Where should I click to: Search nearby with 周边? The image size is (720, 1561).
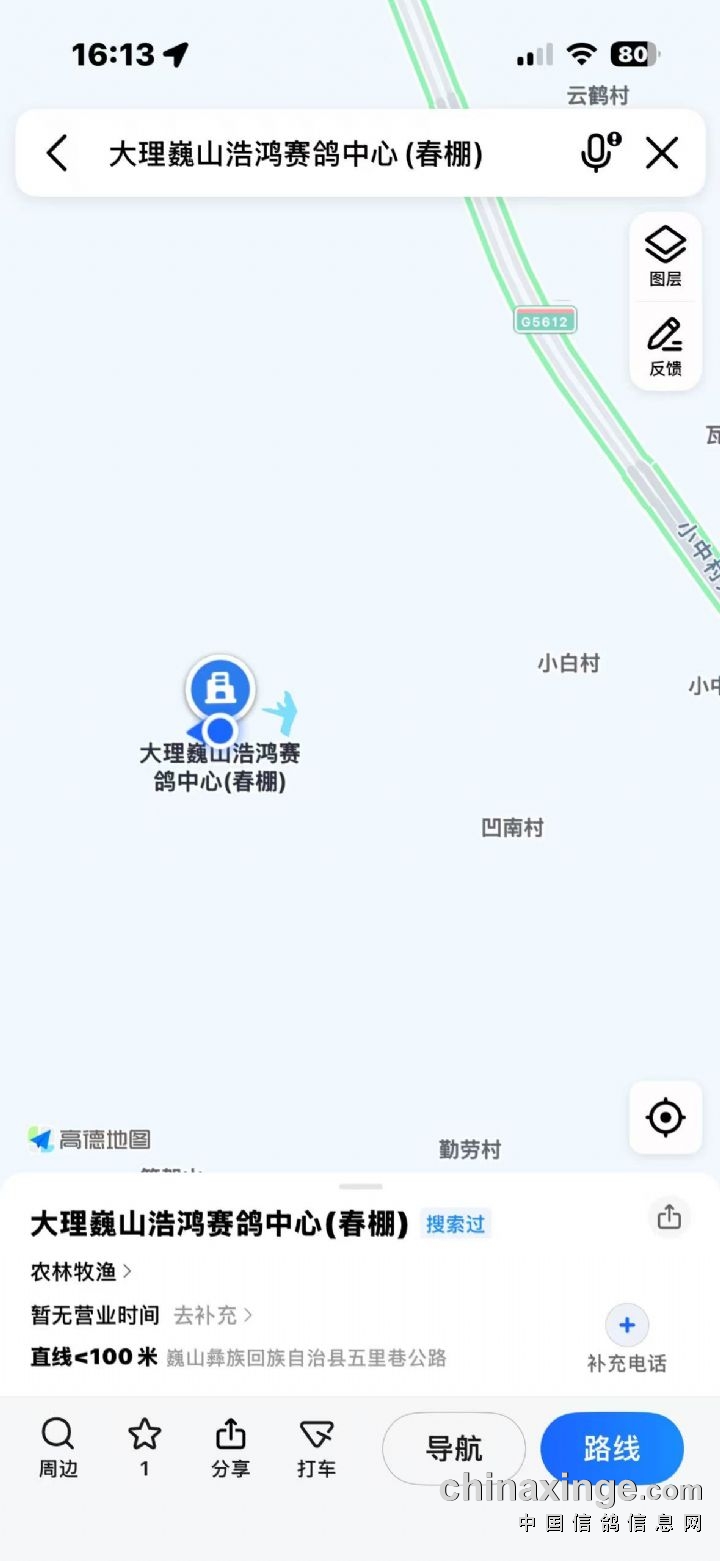click(58, 1447)
